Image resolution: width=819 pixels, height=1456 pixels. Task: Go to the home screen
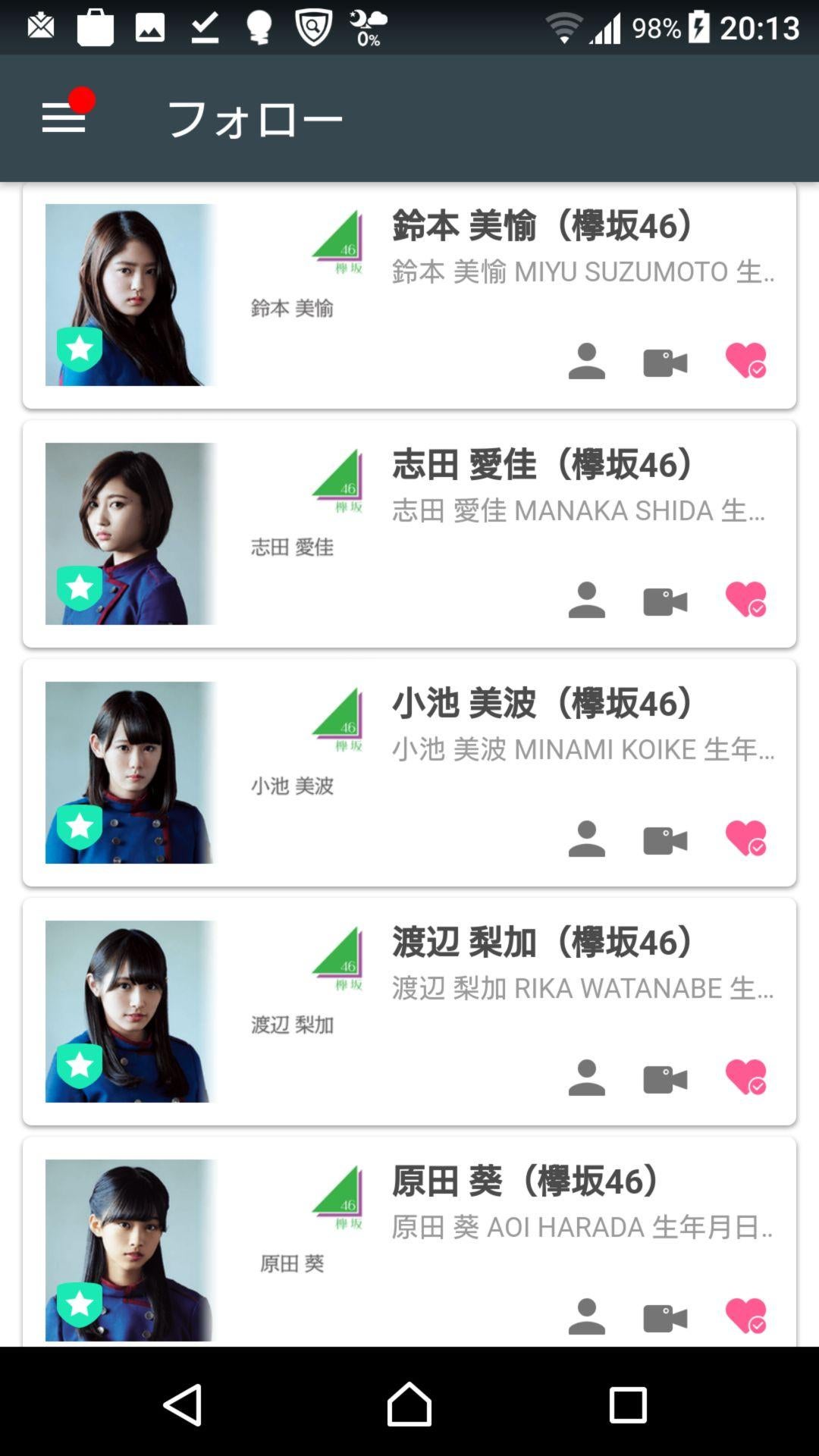409,1404
